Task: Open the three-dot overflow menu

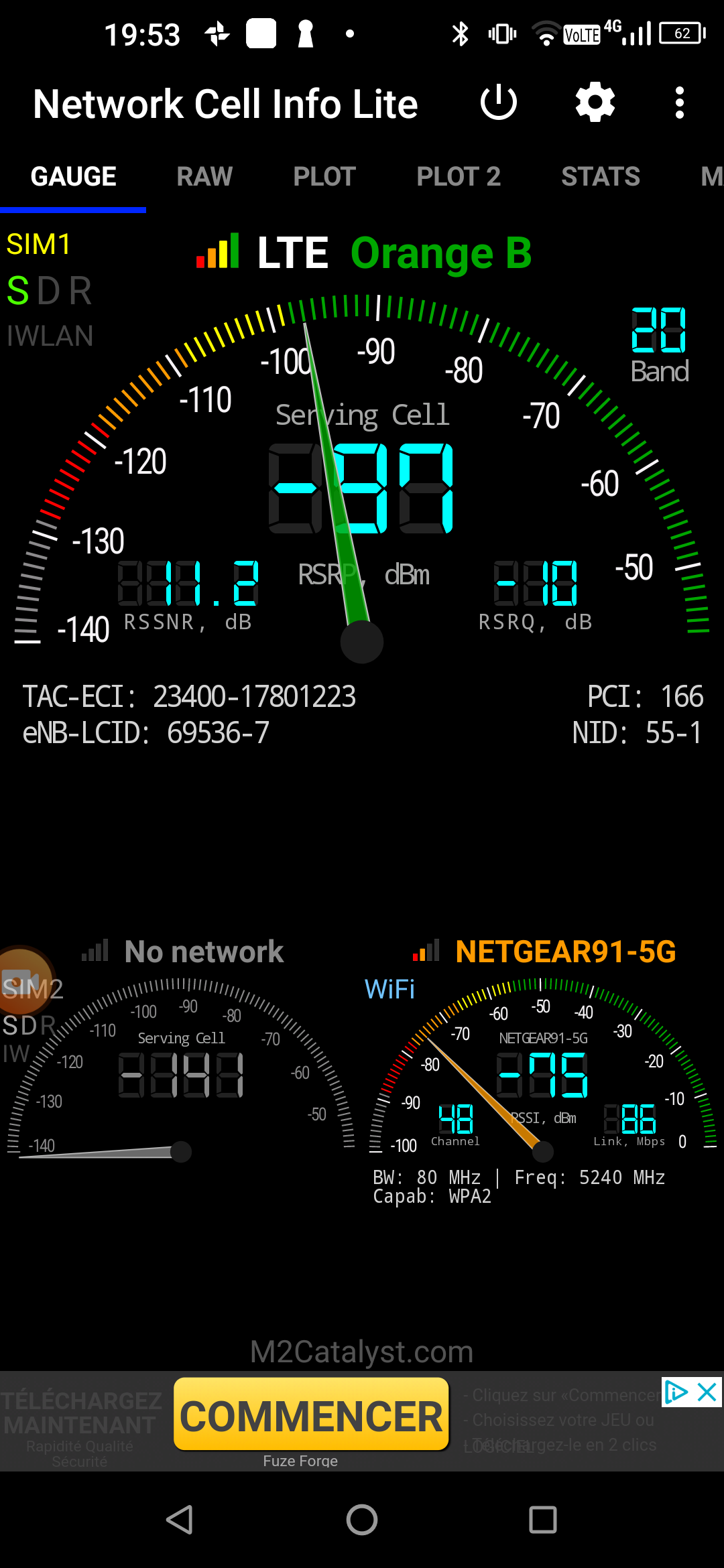Action: [680, 103]
